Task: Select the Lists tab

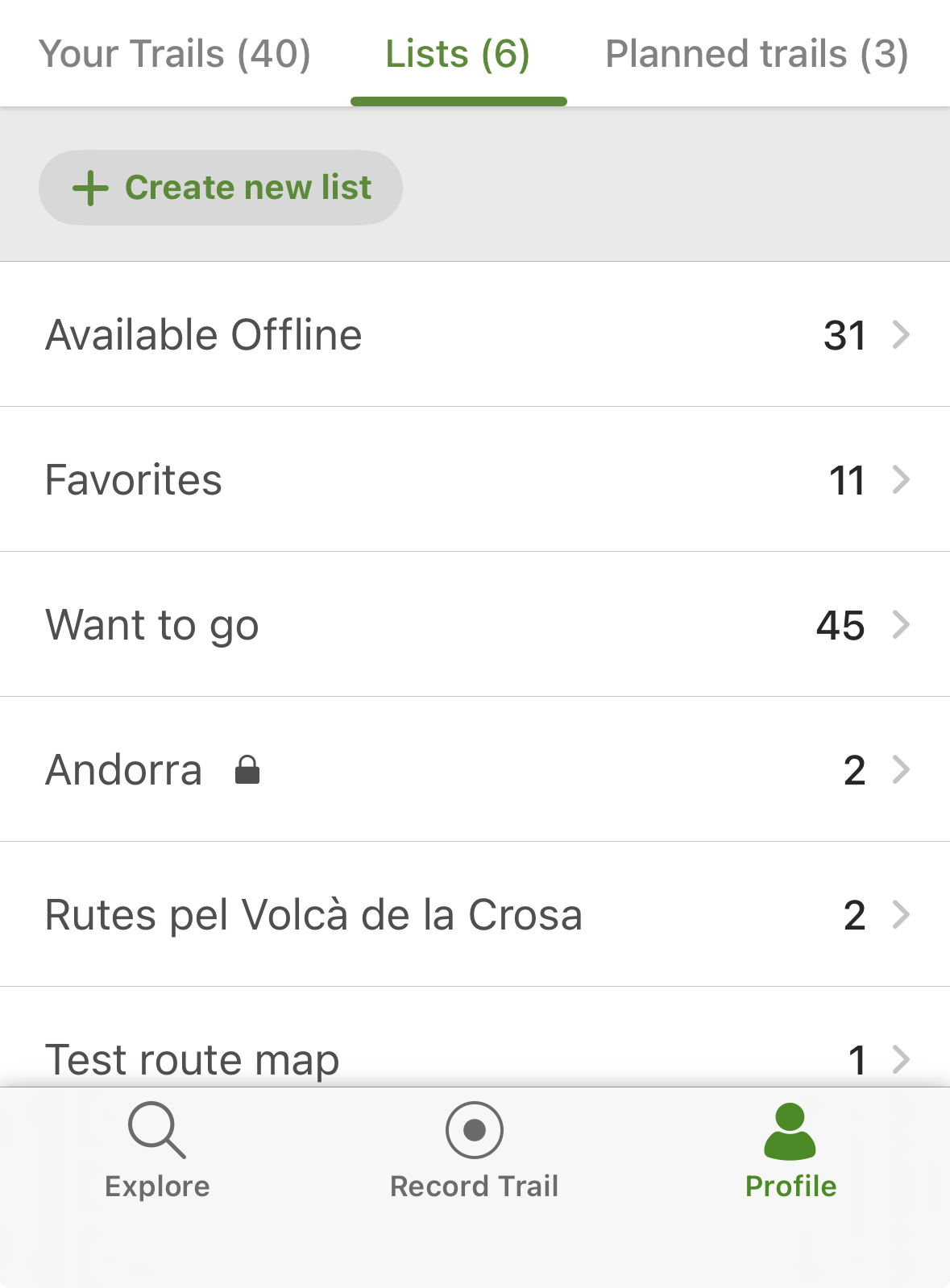Action: (x=458, y=55)
